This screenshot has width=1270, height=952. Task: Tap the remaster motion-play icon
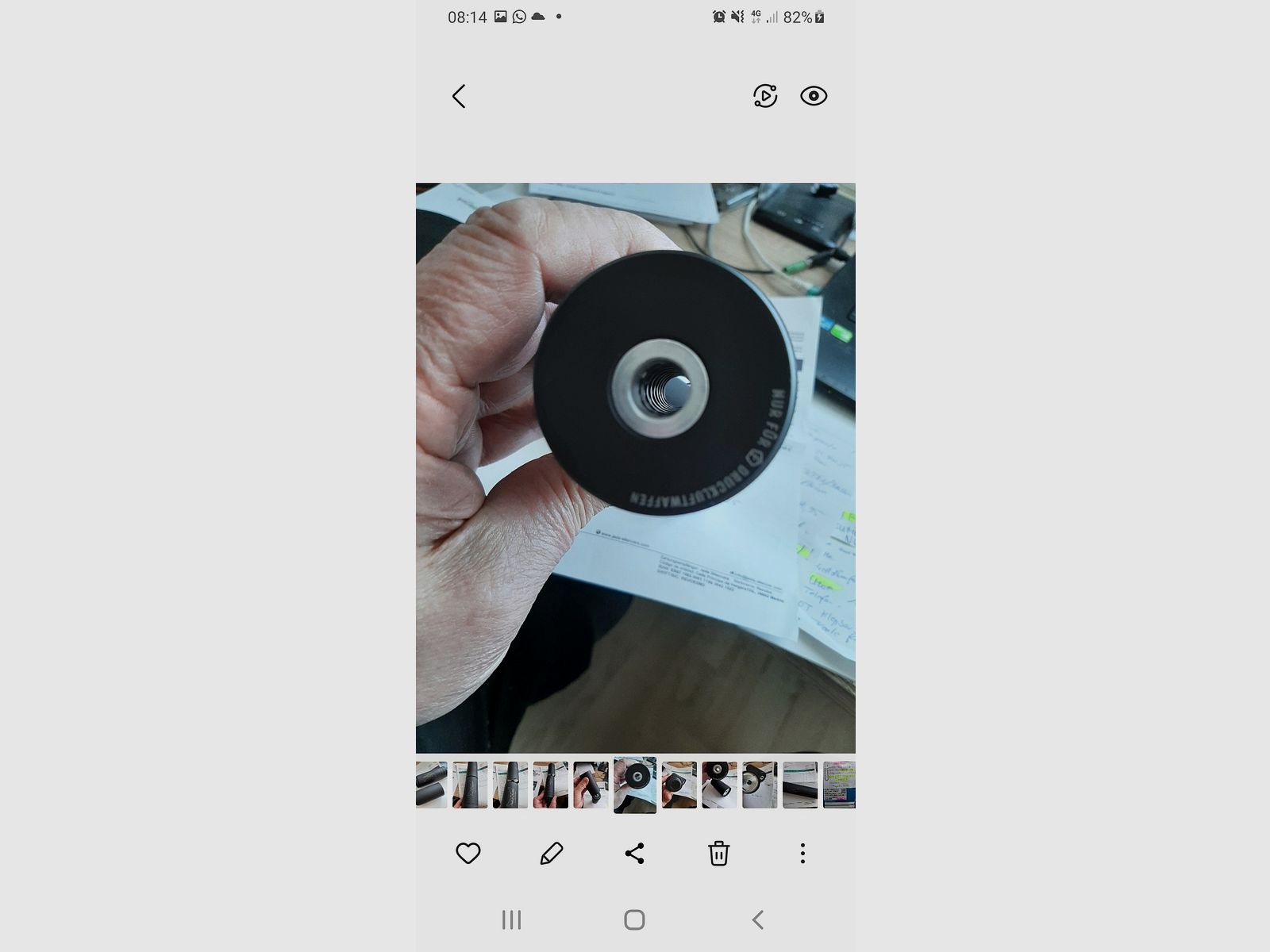(x=764, y=96)
